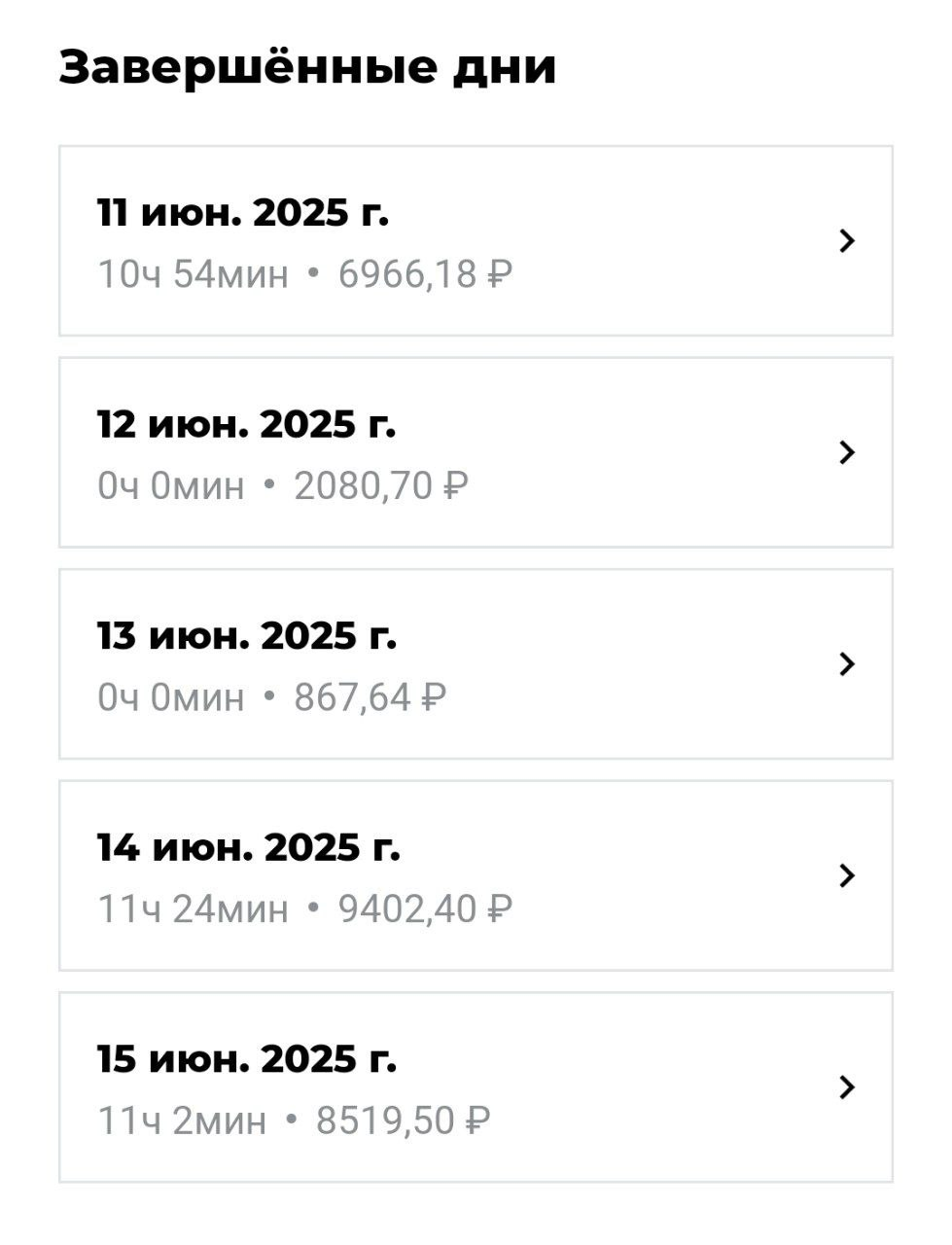
Task: View details for 12 июн. 2025 г.
Action: click(475, 452)
